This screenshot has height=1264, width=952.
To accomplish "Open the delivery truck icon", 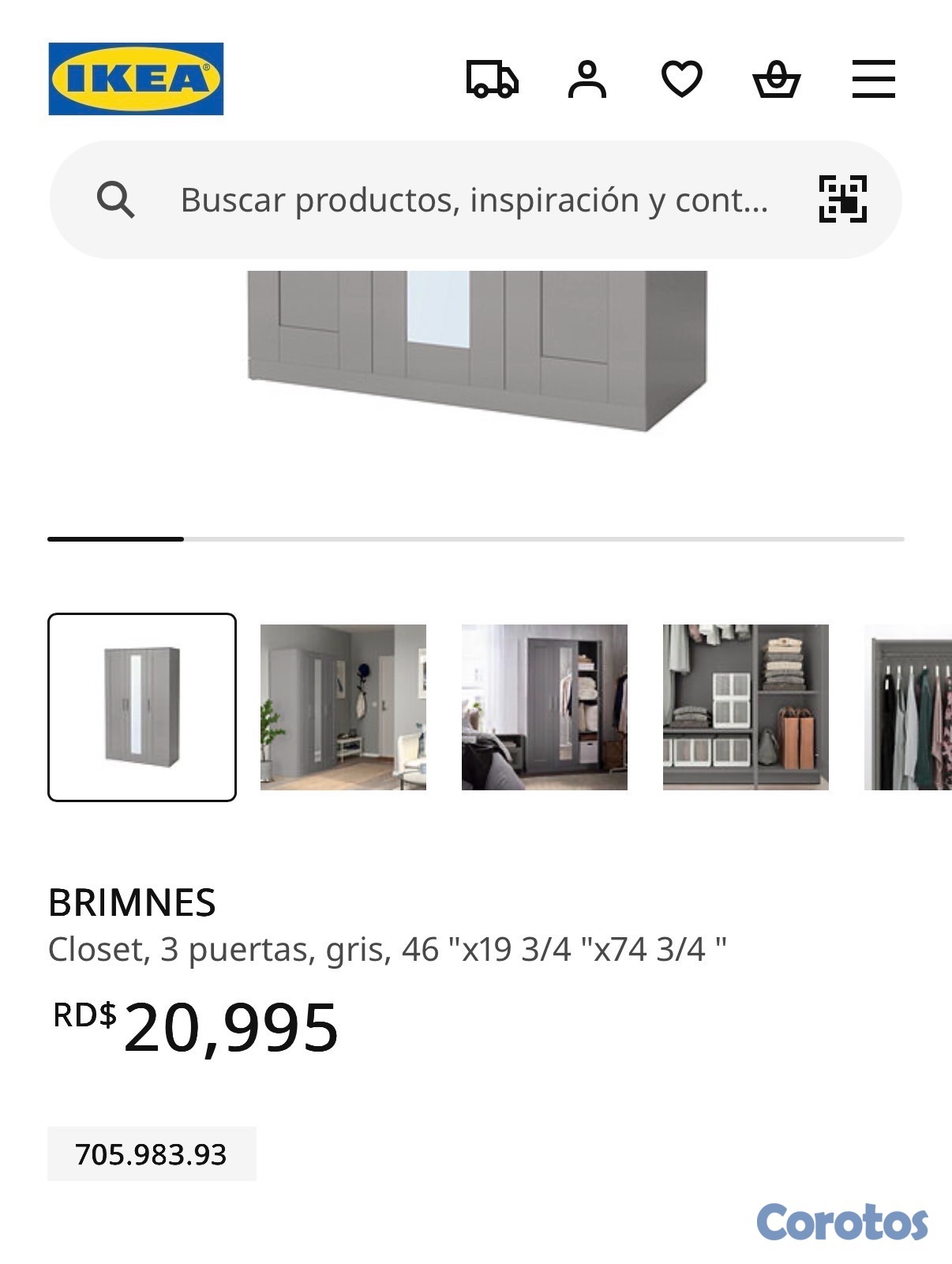I will (492, 79).
